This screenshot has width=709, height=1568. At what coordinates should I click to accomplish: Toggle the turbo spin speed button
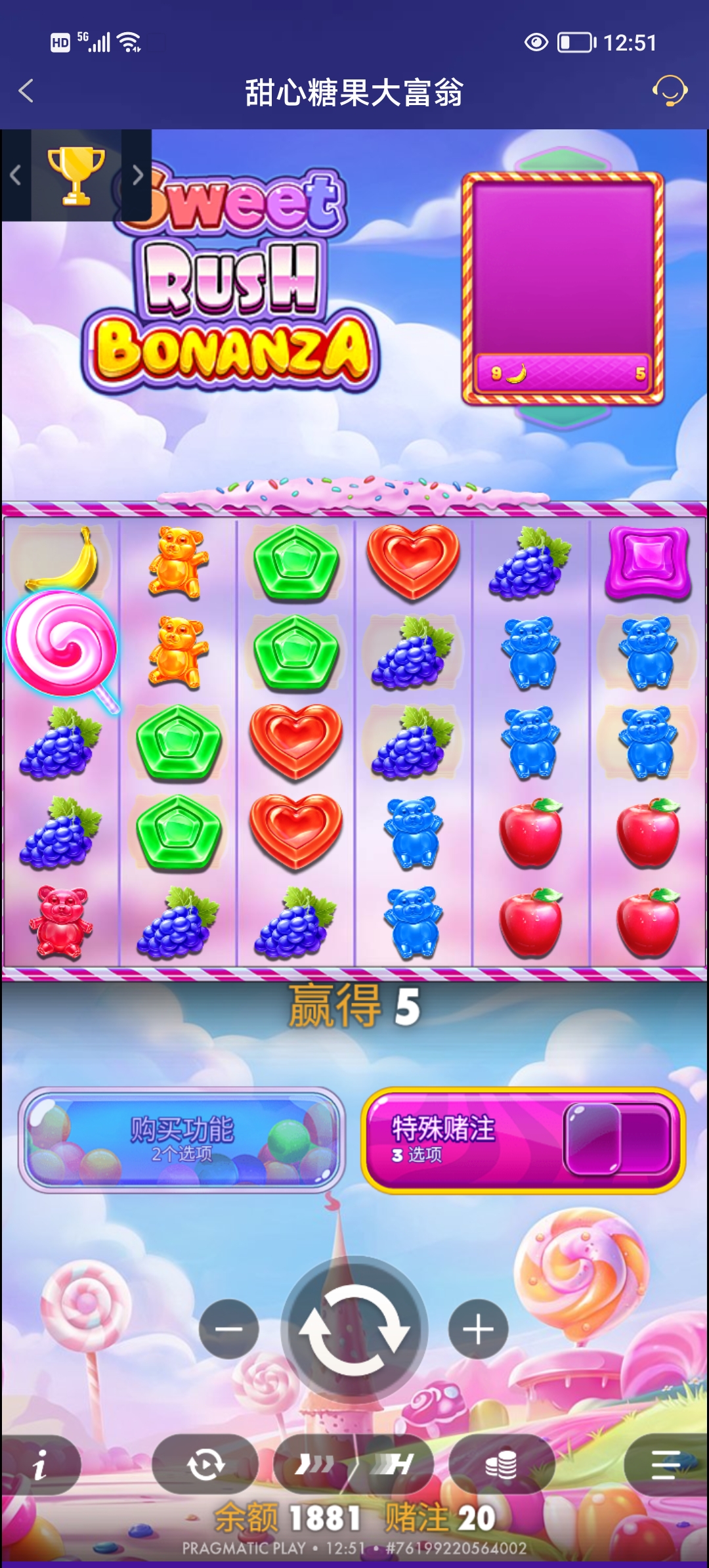pyautogui.click(x=354, y=1465)
